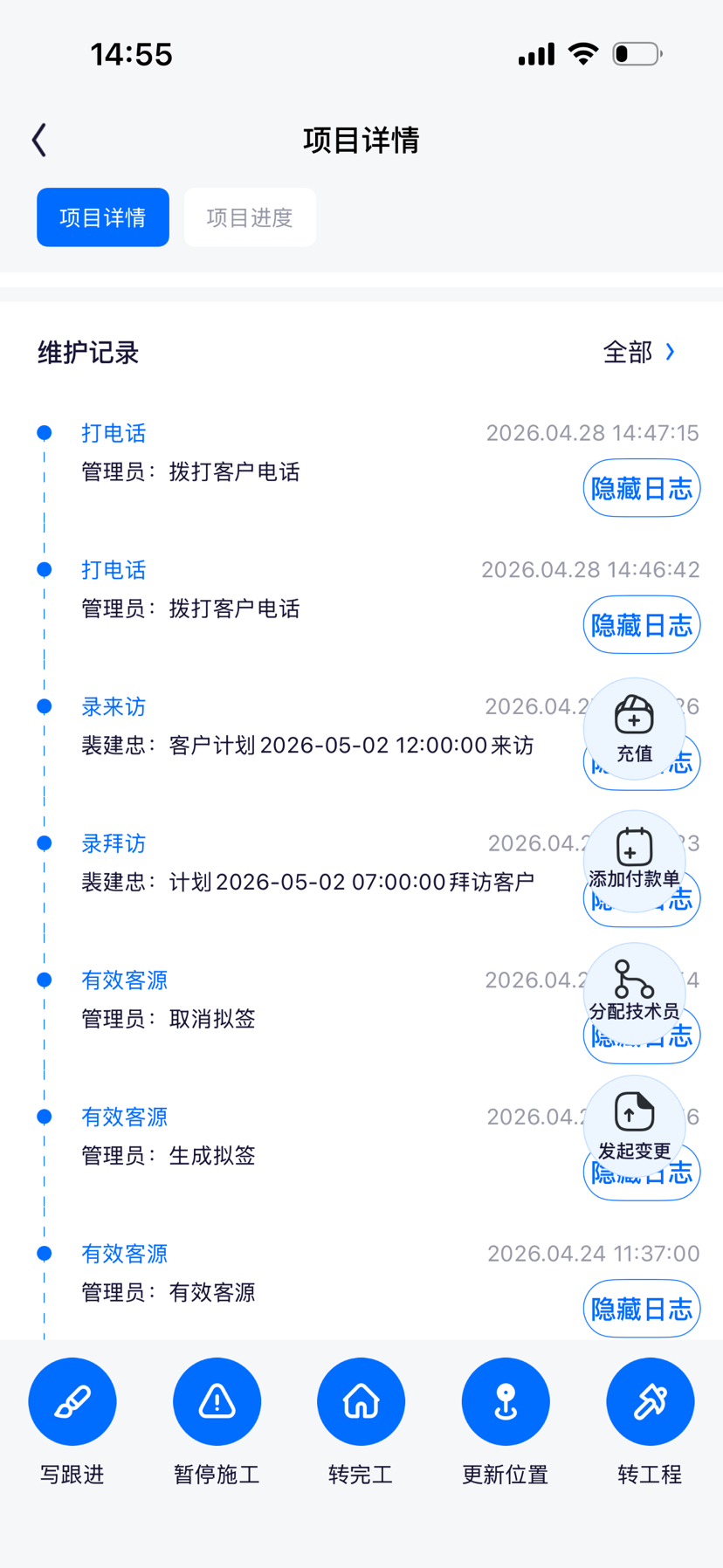The height and width of the screenshot is (1568, 723).
Task: Tap floating 分配技术员 button
Action: pyautogui.click(x=635, y=994)
